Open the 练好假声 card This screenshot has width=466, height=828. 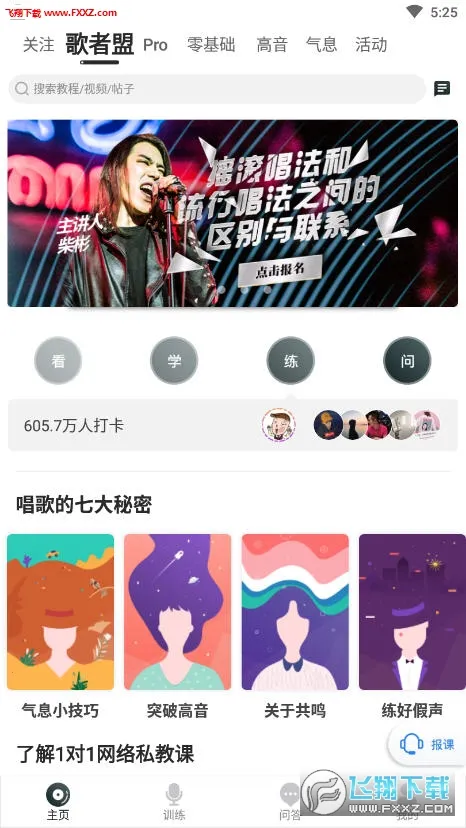pos(412,627)
